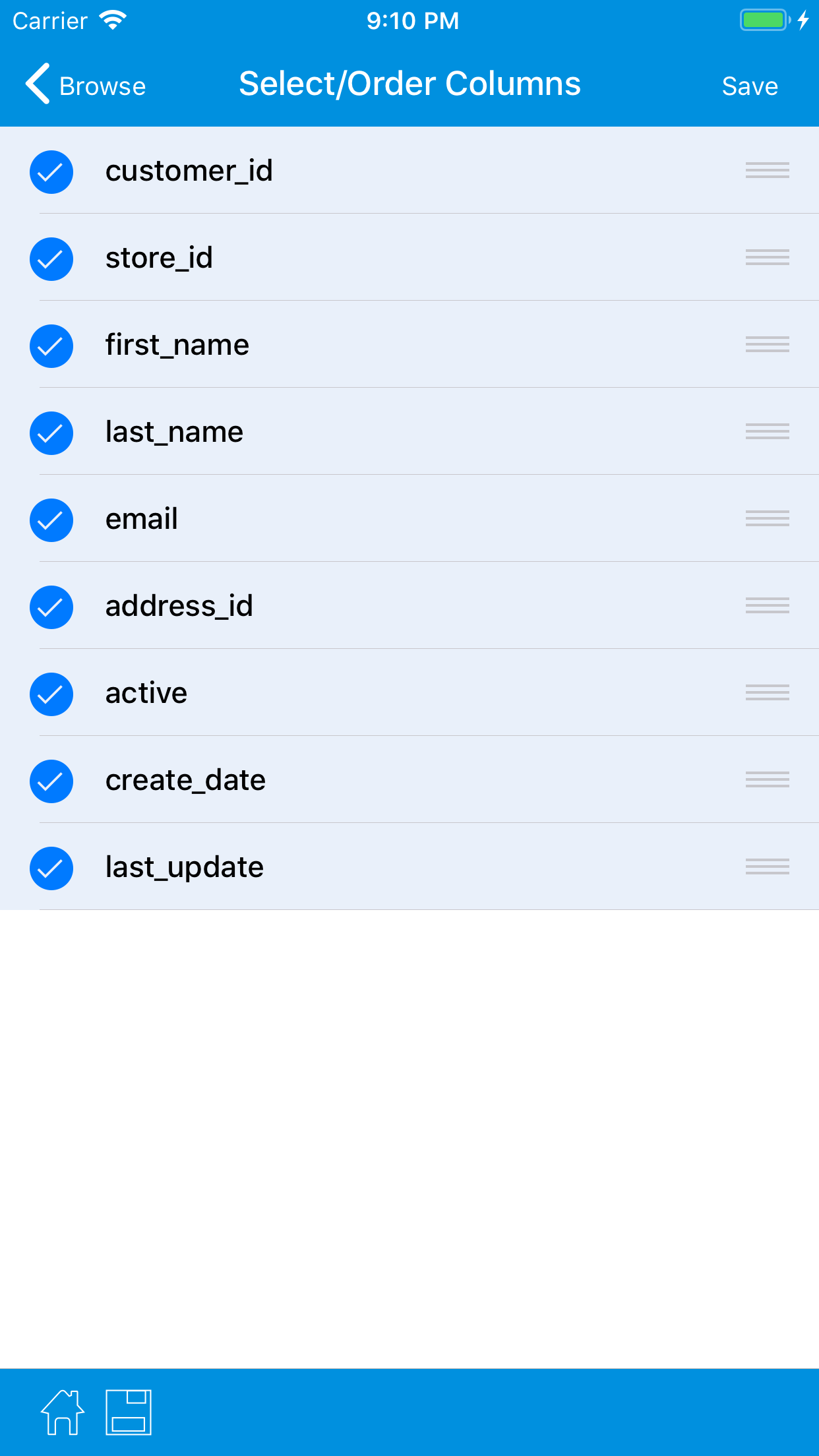Tap Browse to return to previous screen

click(102, 86)
